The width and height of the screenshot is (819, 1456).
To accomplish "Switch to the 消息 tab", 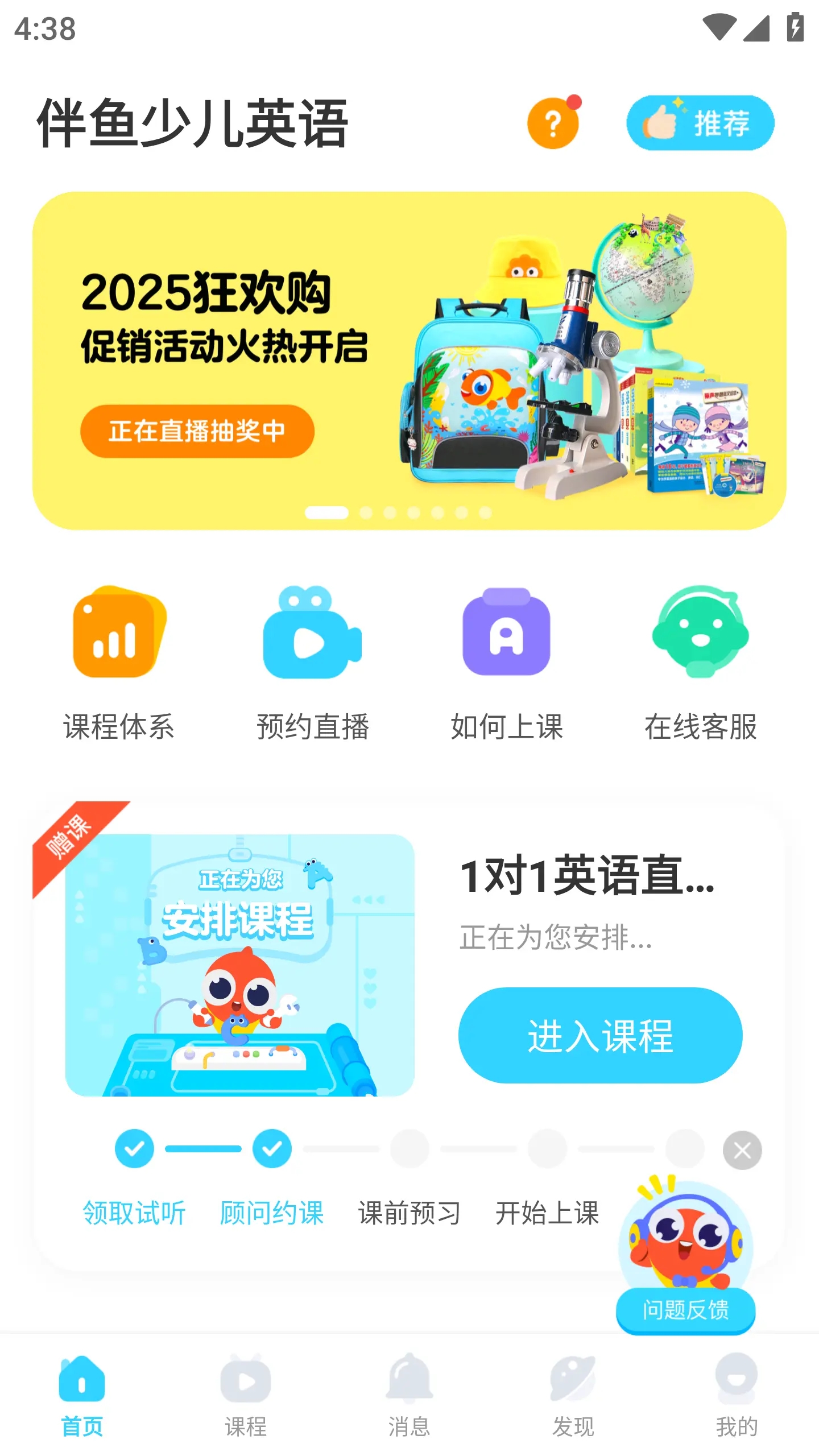I will pyautogui.click(x=409, y=1395).
